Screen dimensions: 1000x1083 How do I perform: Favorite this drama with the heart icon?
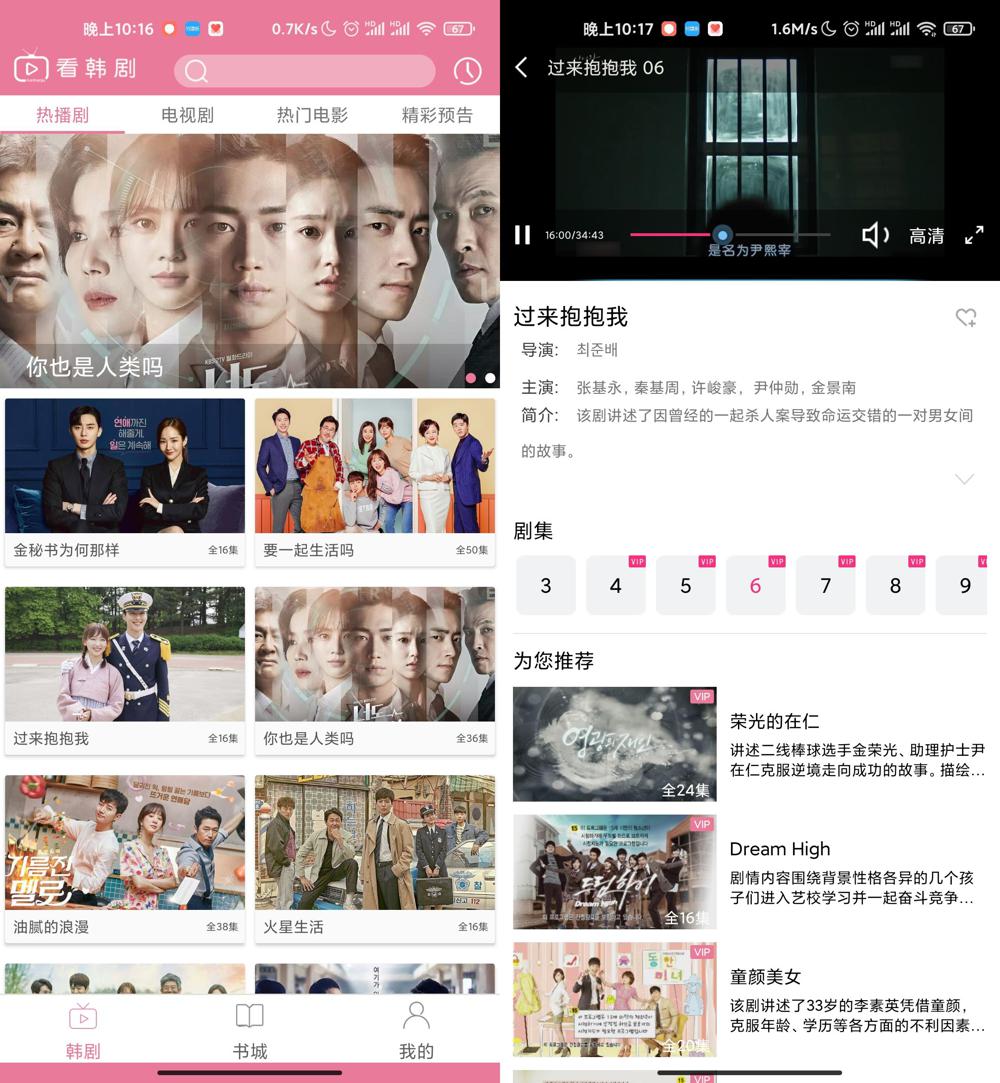pos(965,318)
